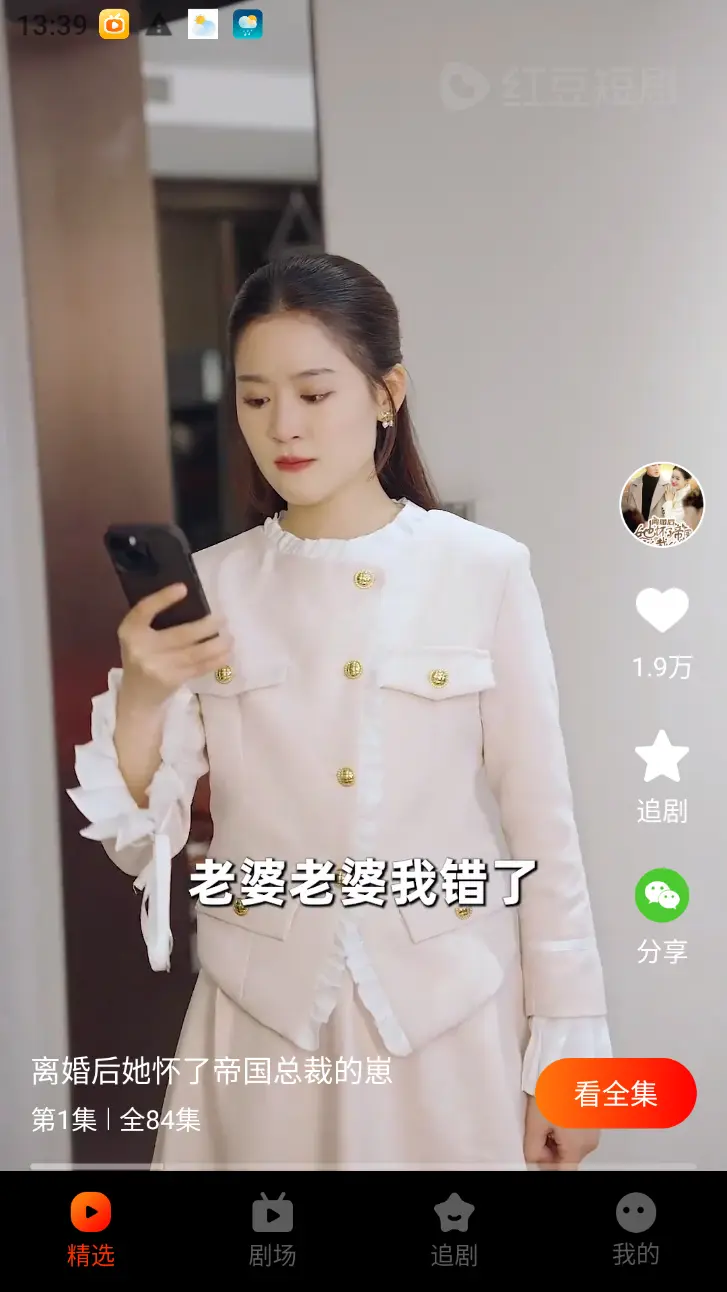Like this episode with the heart icon

coord(661,610)
